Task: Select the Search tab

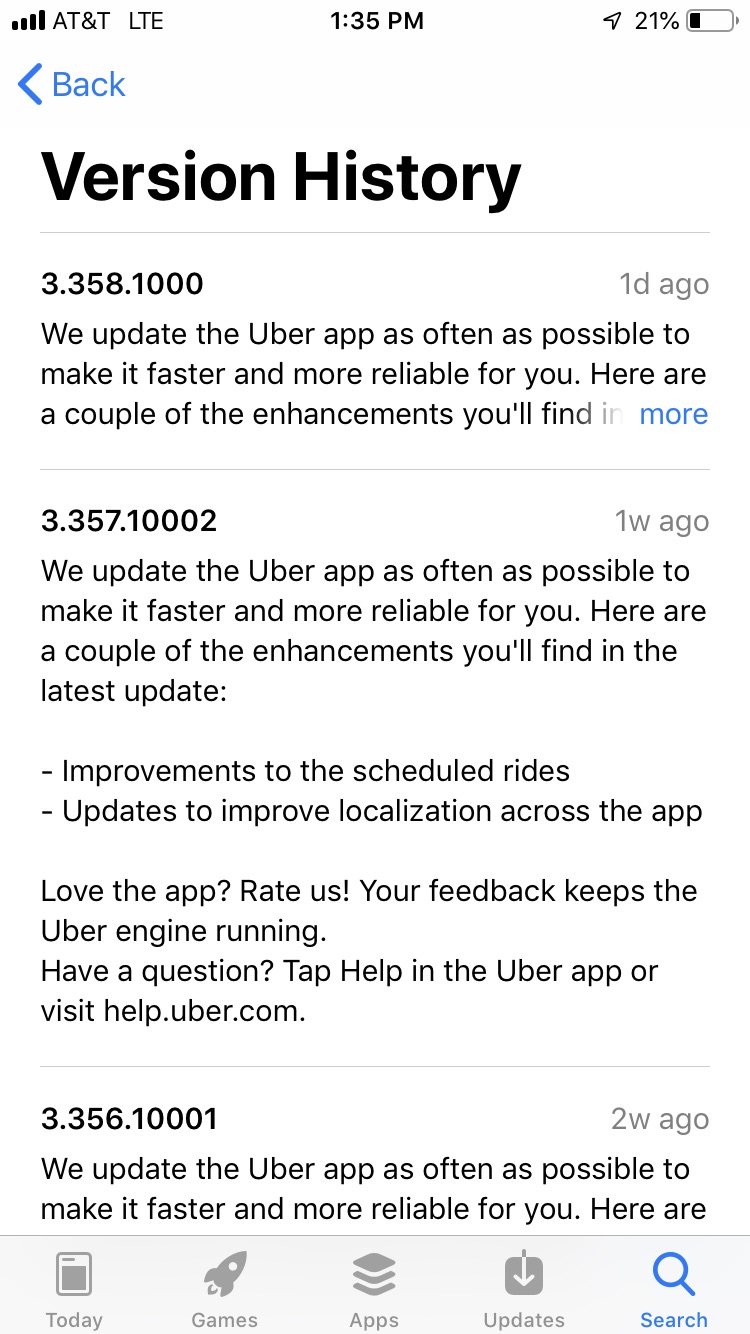Action: coord(674,1289)
